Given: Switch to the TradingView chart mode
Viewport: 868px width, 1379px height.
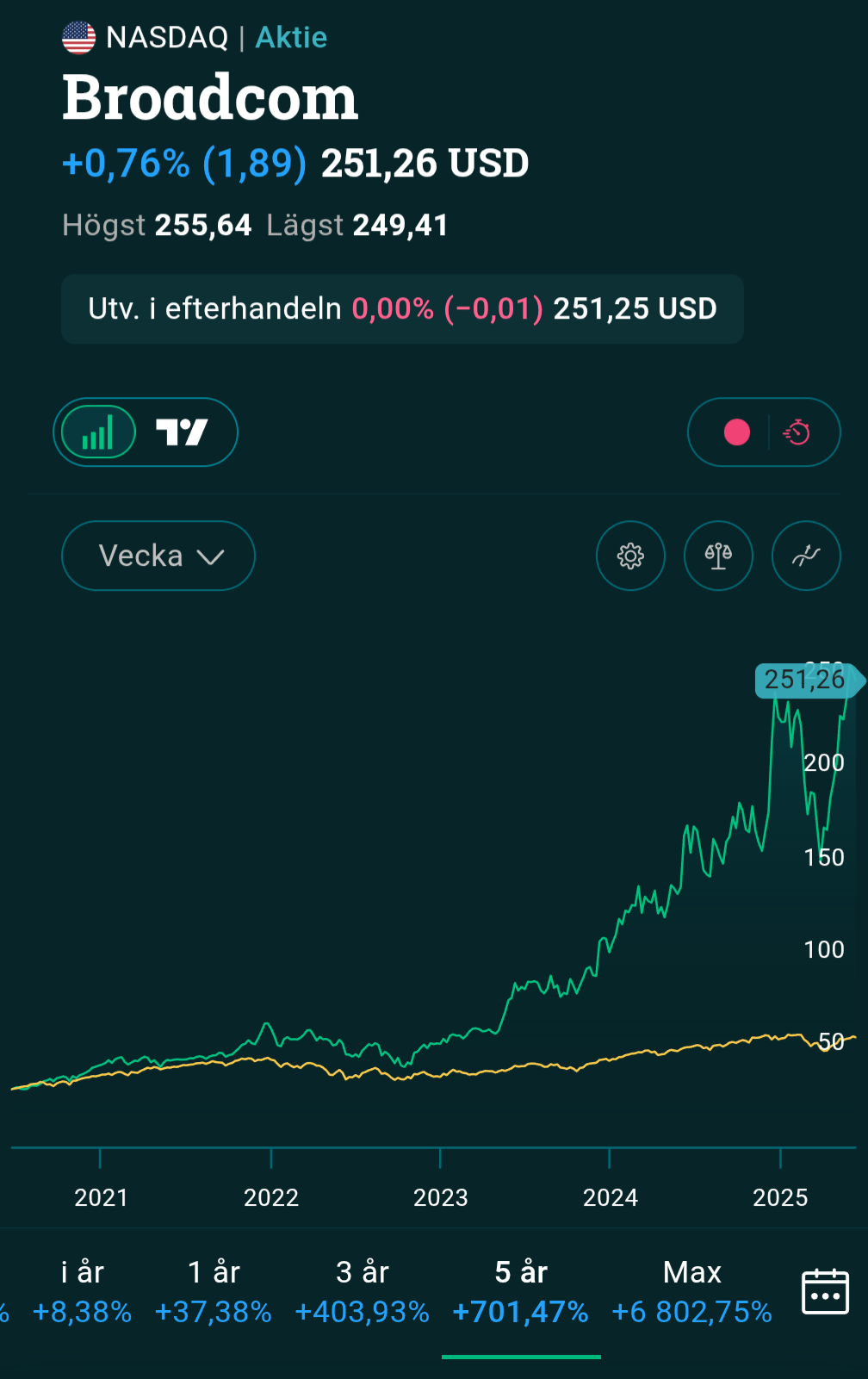Looking at the screenshot, I should click(183, 432).
